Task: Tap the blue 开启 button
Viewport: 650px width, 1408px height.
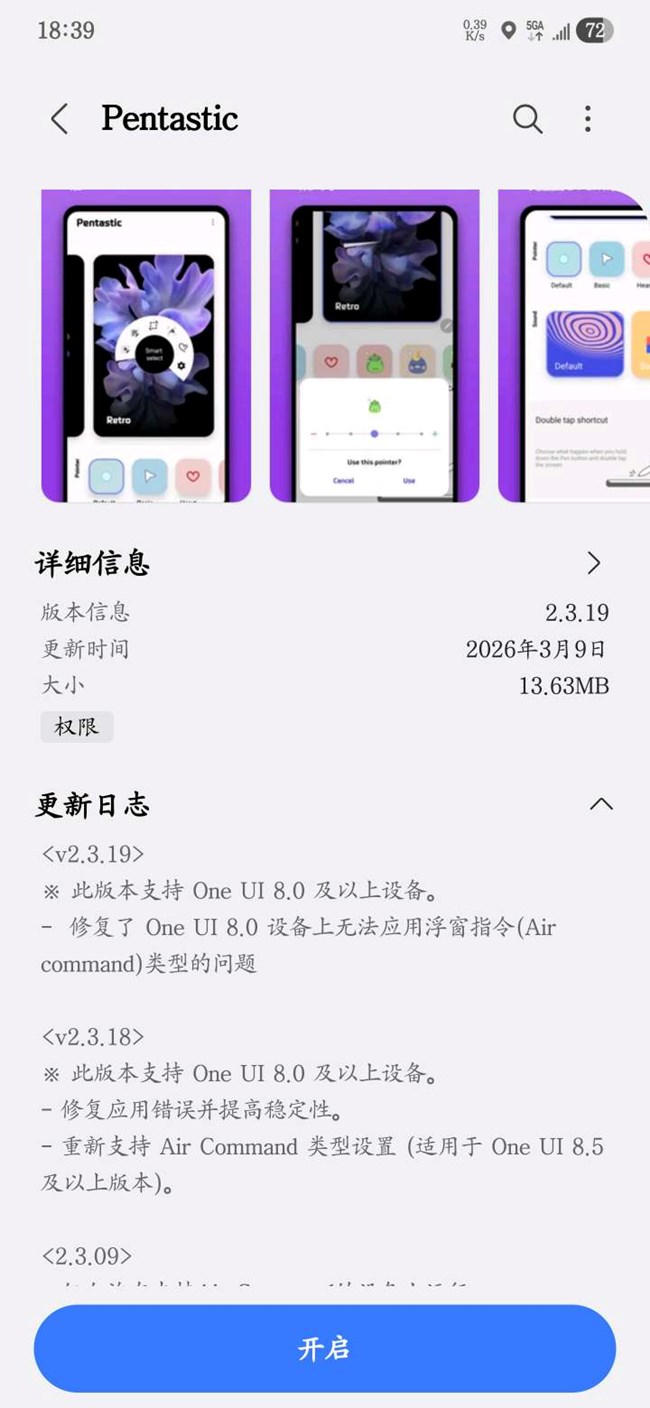Action: (325, 1349)
